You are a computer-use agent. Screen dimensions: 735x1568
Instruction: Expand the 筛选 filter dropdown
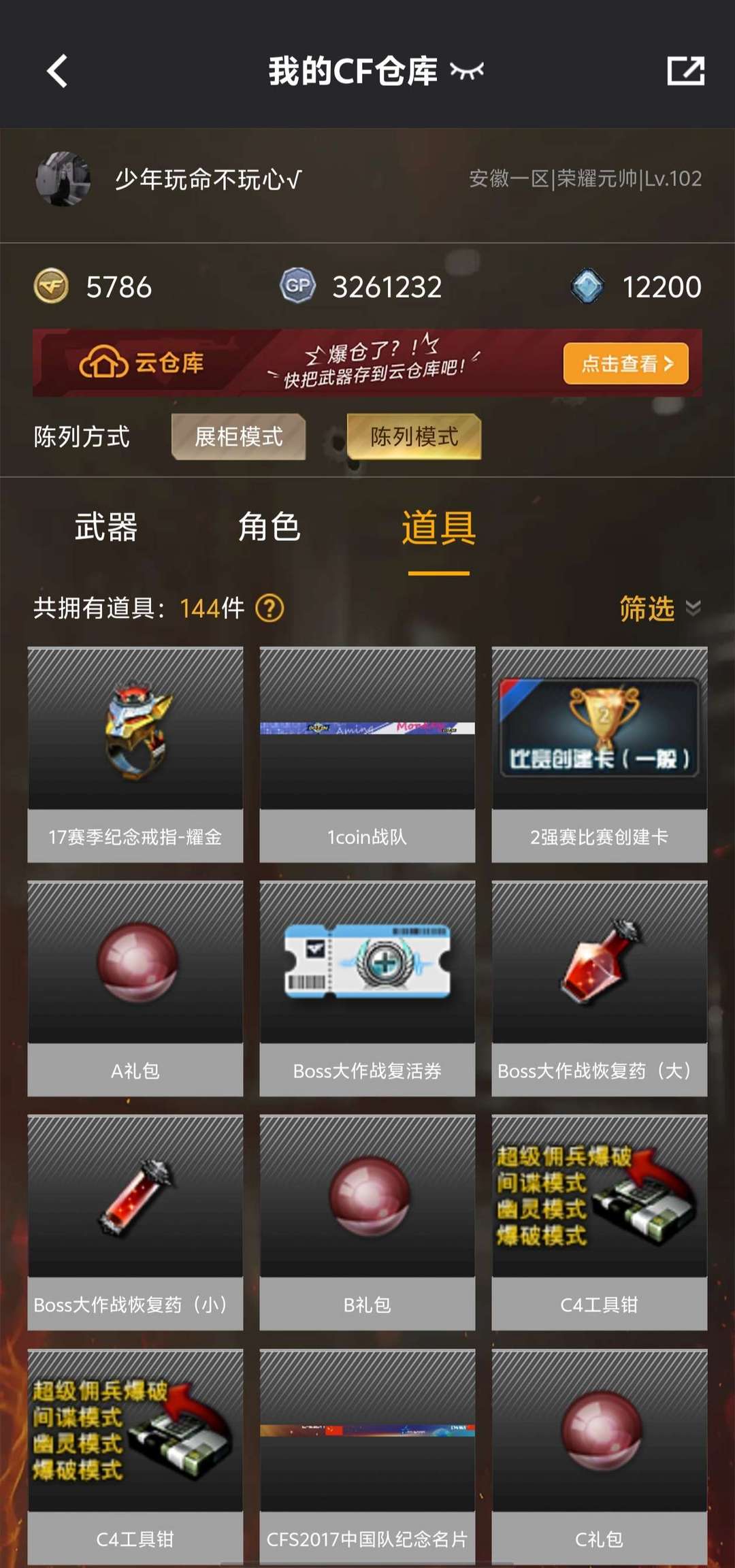[659, 608]
